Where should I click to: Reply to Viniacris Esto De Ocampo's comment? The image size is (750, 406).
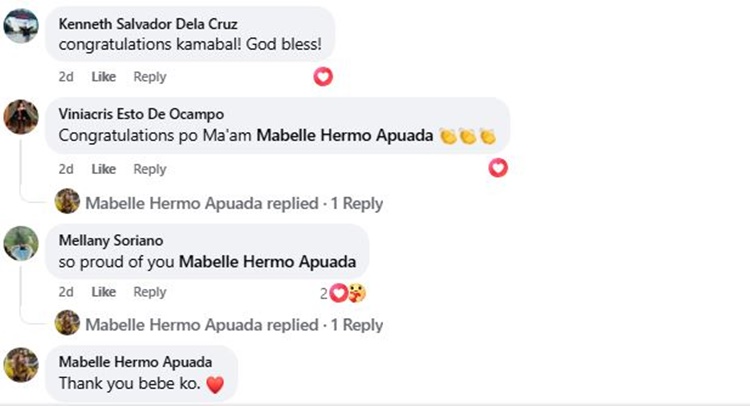pyautogui.click(x=150, y=169)
